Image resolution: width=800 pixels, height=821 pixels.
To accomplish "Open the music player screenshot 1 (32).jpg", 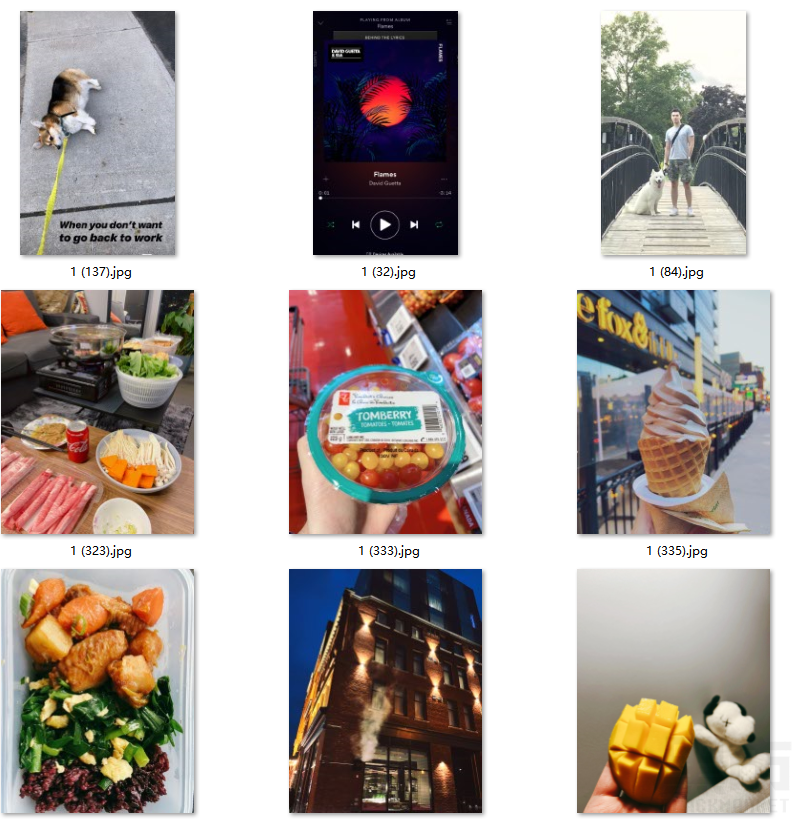I will (x=385, y=133).
